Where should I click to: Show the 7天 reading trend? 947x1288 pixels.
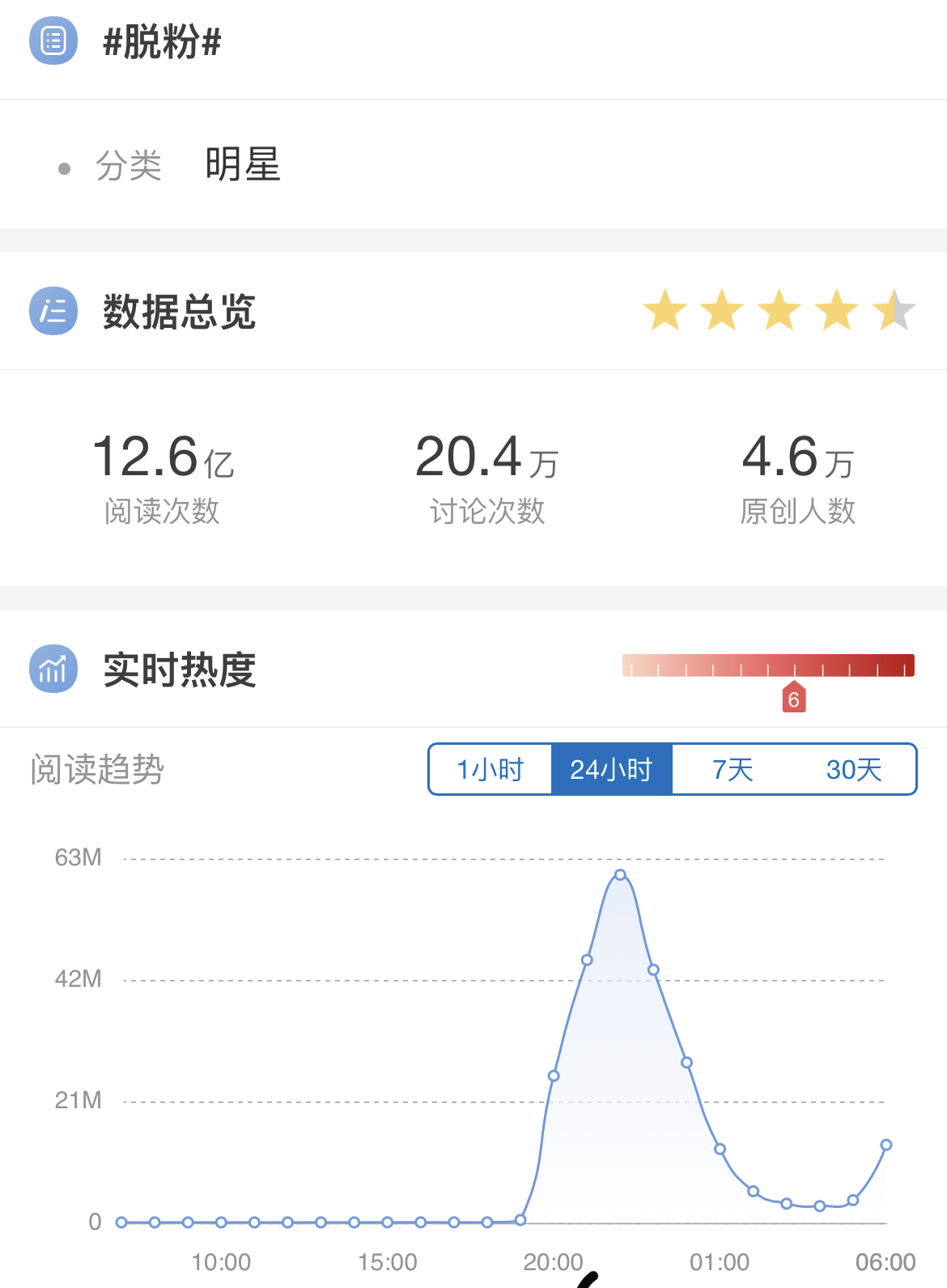(x=733, y=769)
